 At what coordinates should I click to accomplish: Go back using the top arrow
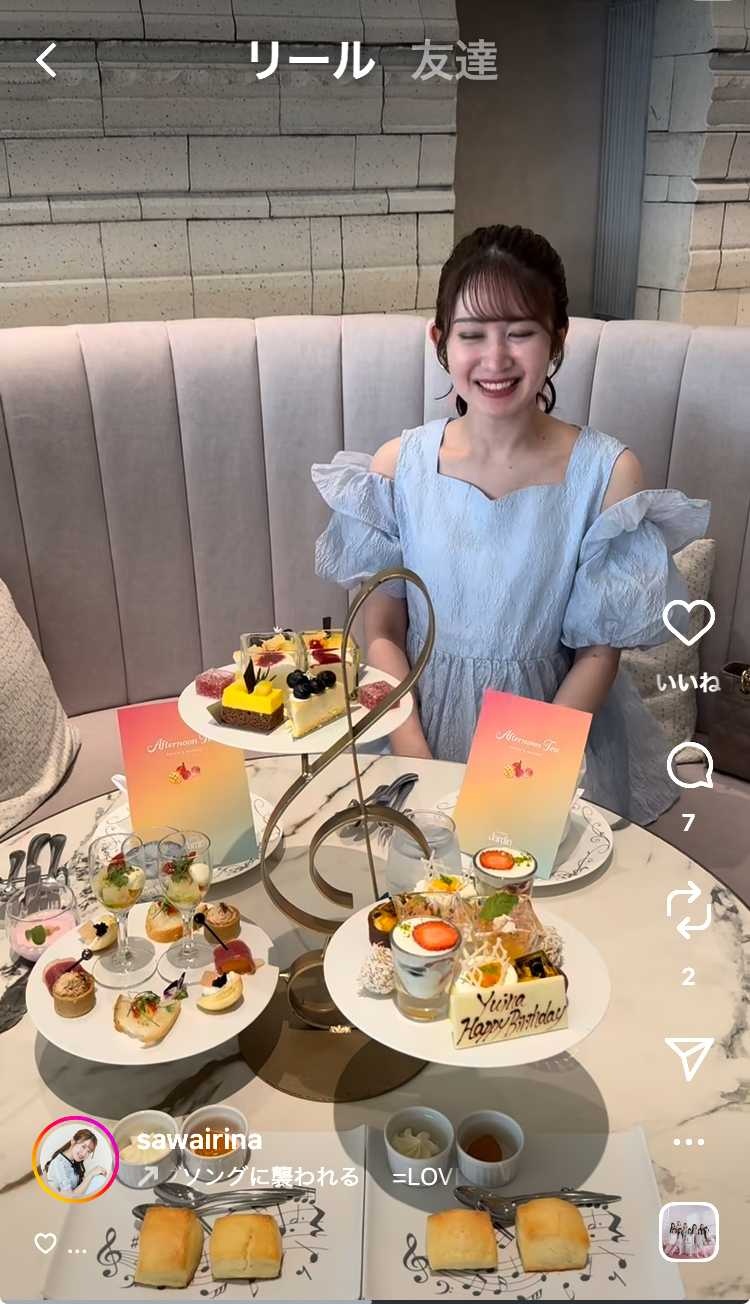46,60
